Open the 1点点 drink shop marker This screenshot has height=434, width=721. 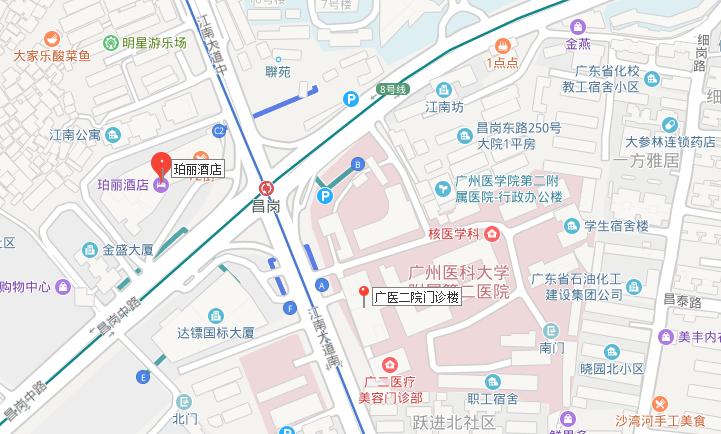[502, 46]
